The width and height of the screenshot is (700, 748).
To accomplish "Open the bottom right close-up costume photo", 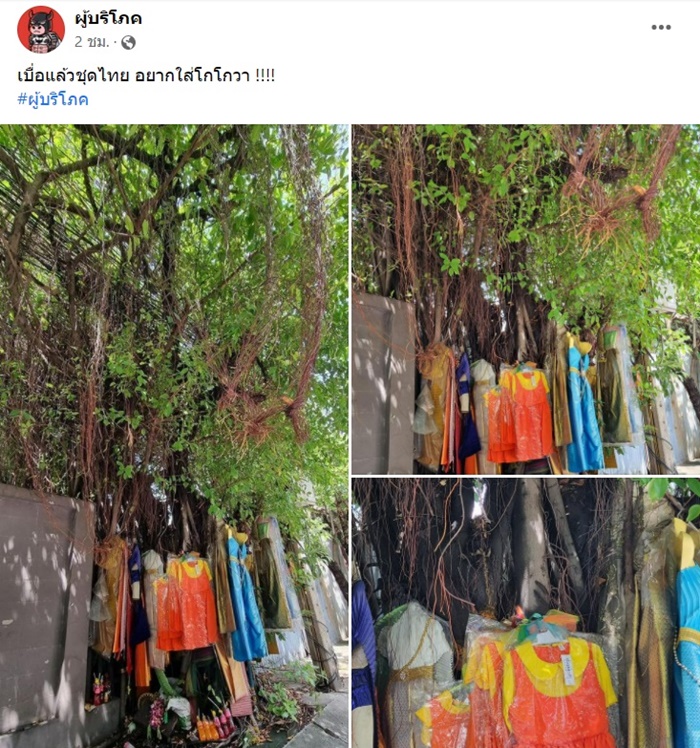I will coord(526,612).
